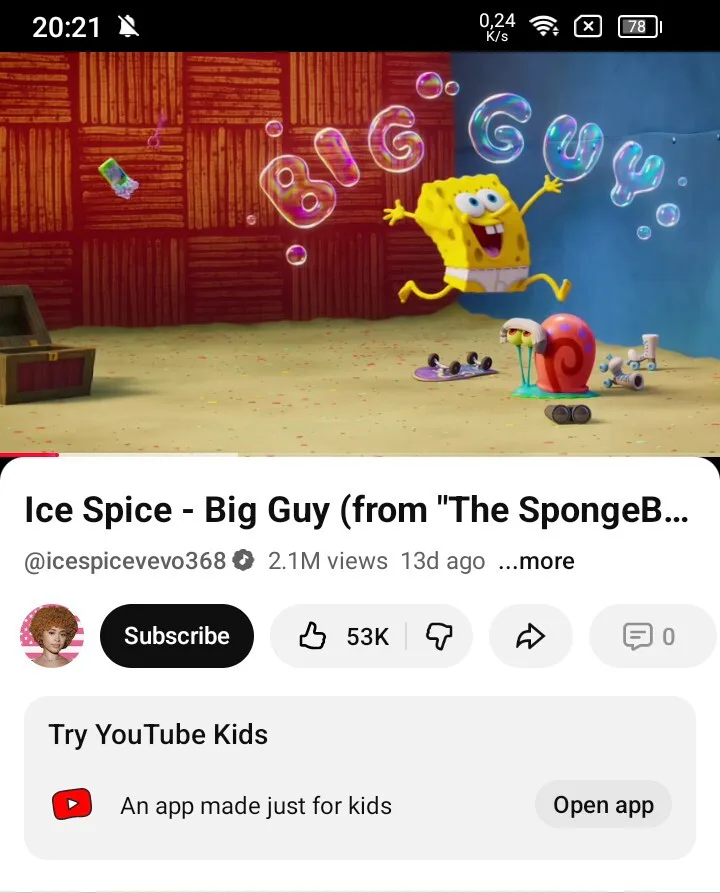Open app for YouTube Kids

(x=603, y=805)
